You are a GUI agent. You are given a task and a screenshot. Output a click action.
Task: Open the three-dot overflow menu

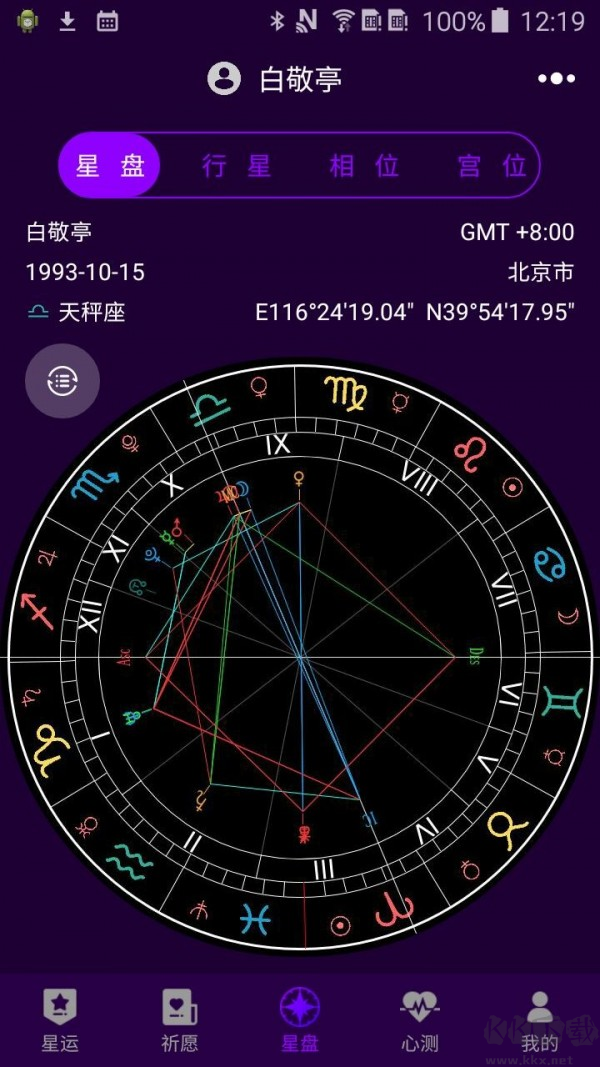[x=556, y=79]
